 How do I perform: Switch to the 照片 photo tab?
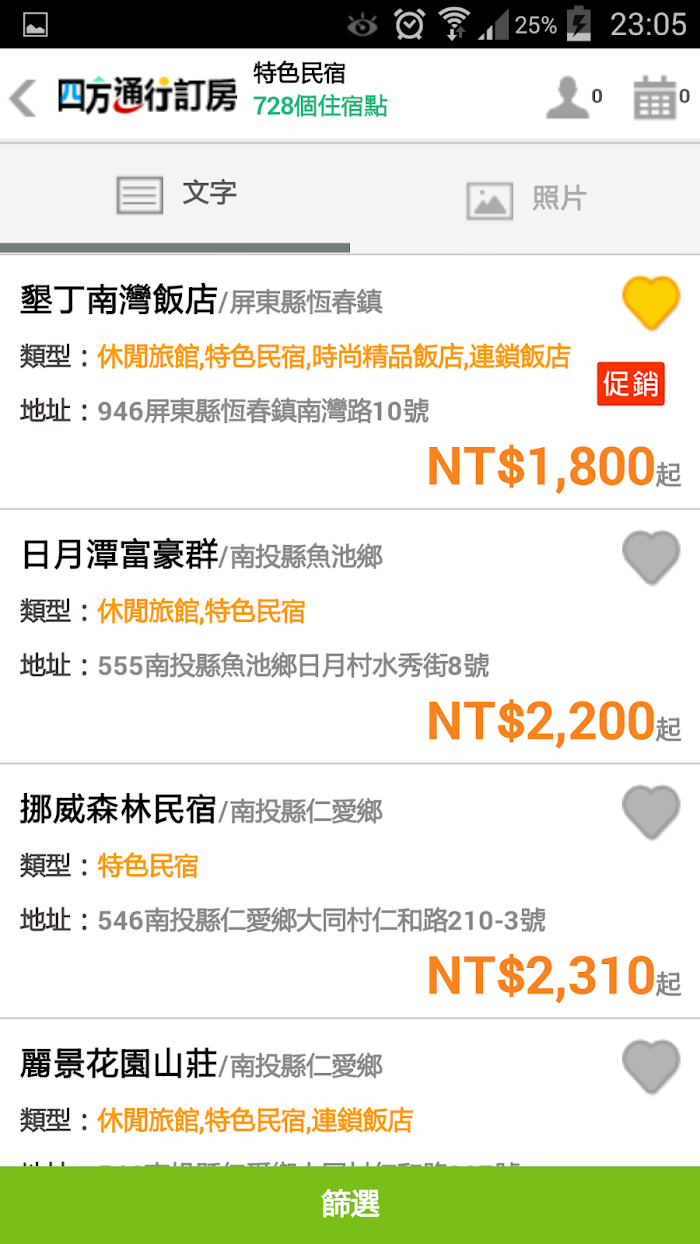[x=525, y=198]
